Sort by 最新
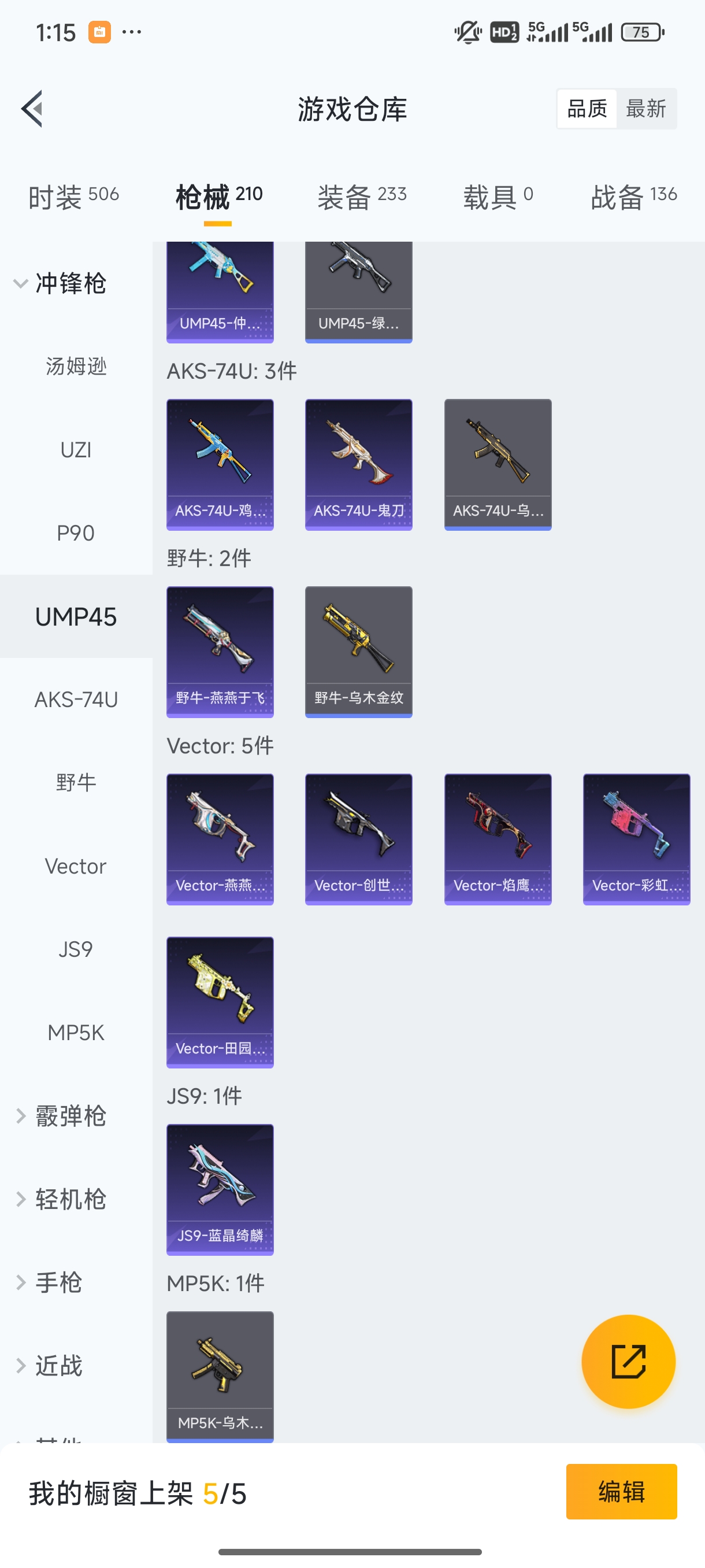The image size is (705, 1568). point(645,109)
